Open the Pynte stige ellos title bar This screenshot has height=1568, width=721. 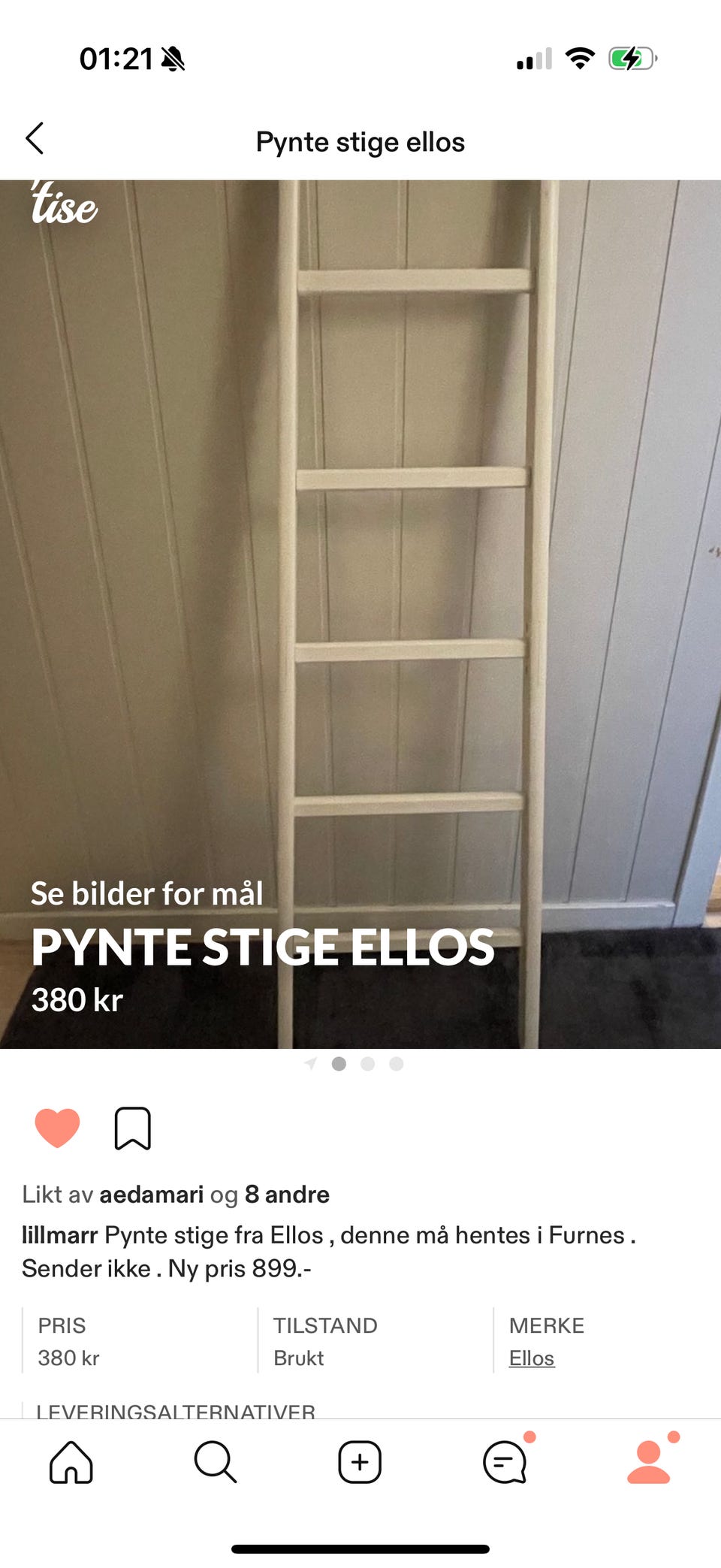(x=360, y=141)
